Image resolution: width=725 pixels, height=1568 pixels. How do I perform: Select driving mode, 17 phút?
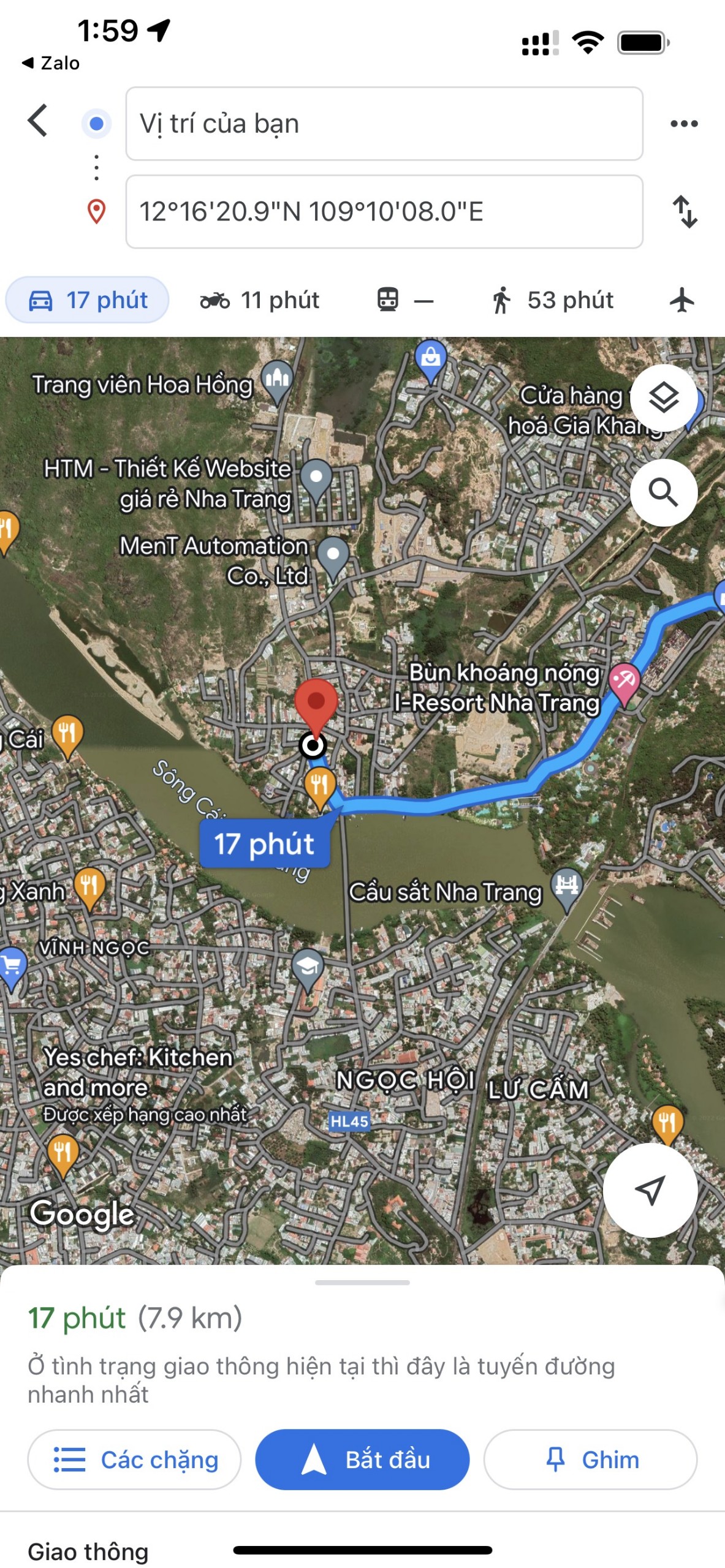(88, 300)
